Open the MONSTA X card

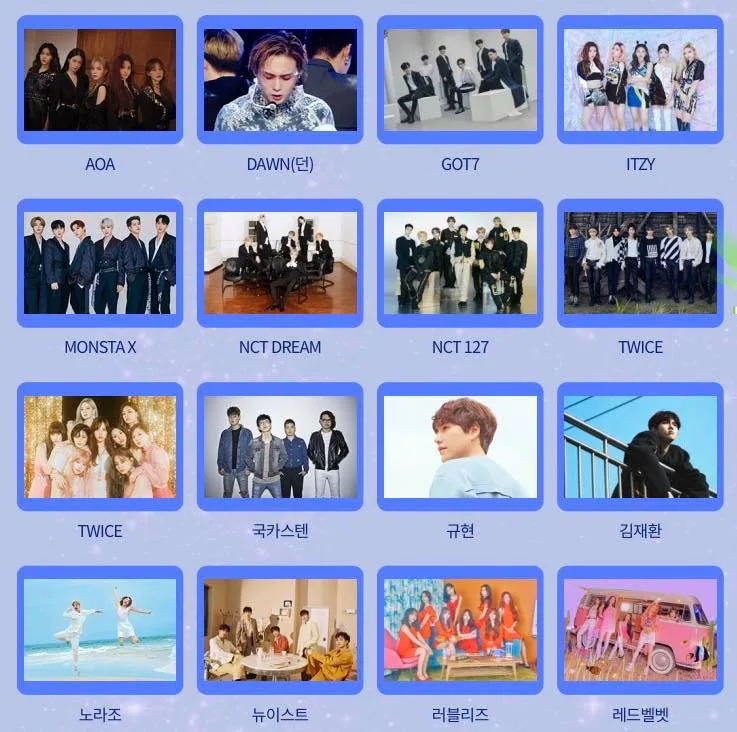point(100,263)
